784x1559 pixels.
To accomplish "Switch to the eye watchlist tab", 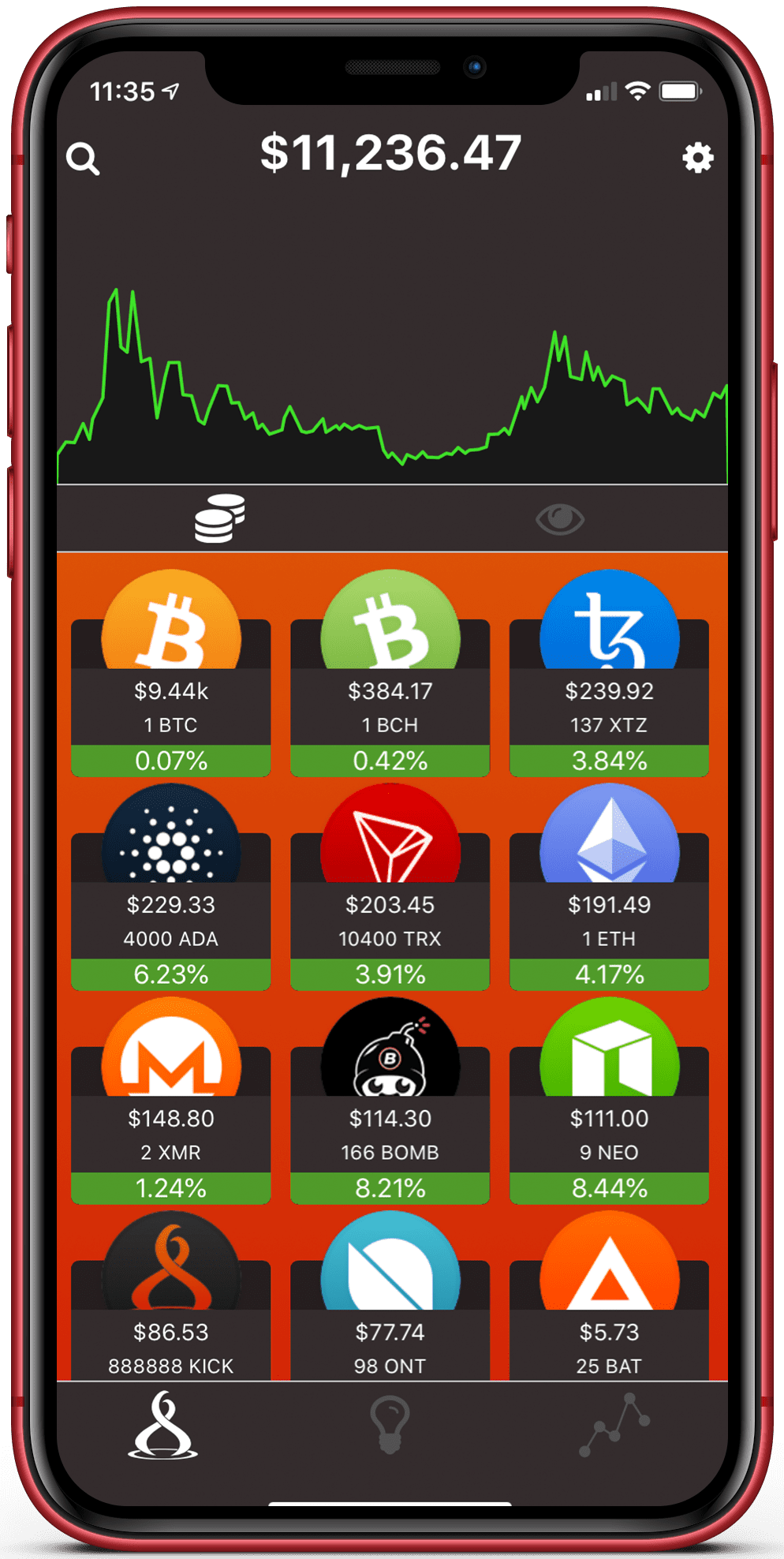I will (559, 519).
